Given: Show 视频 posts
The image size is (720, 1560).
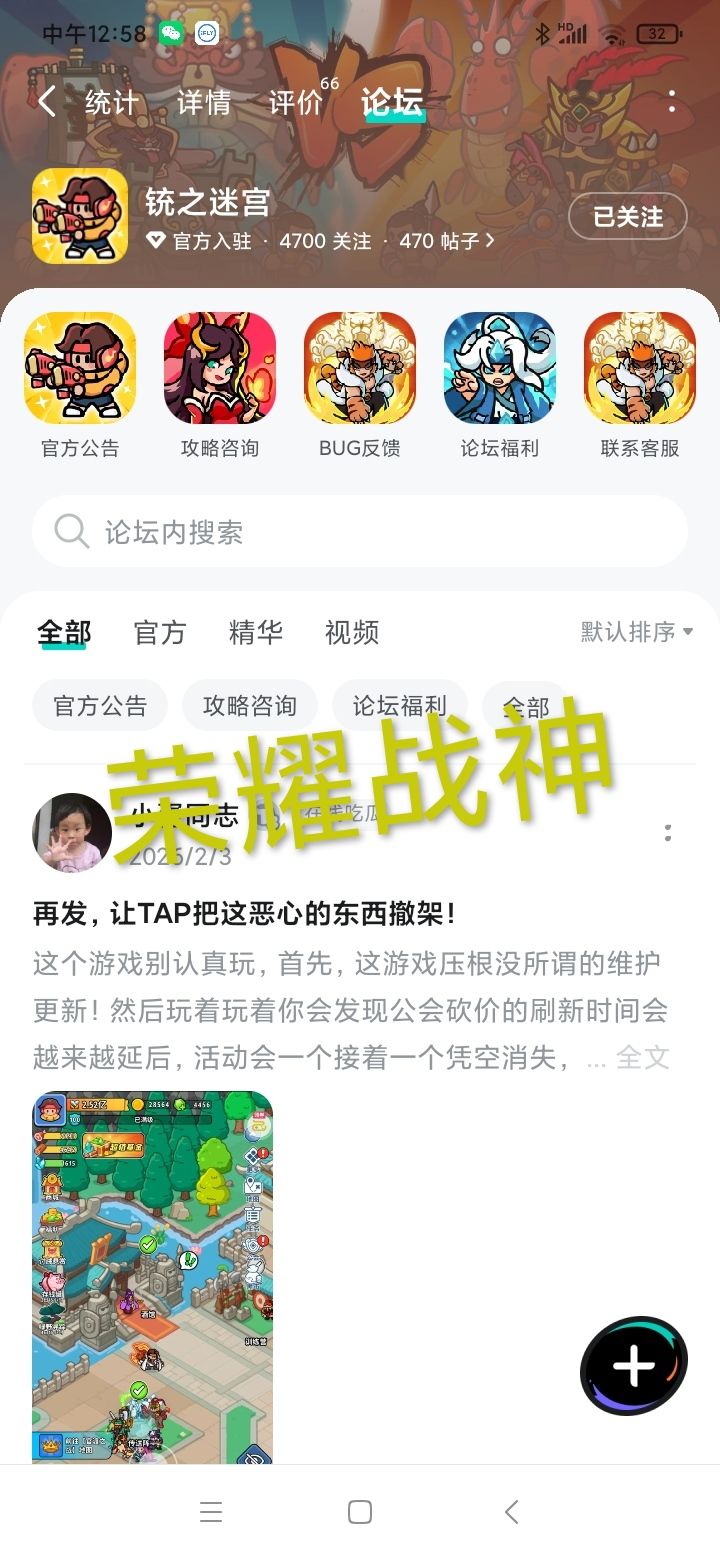Looking at the screenshot, I should (x=352, y=632).
